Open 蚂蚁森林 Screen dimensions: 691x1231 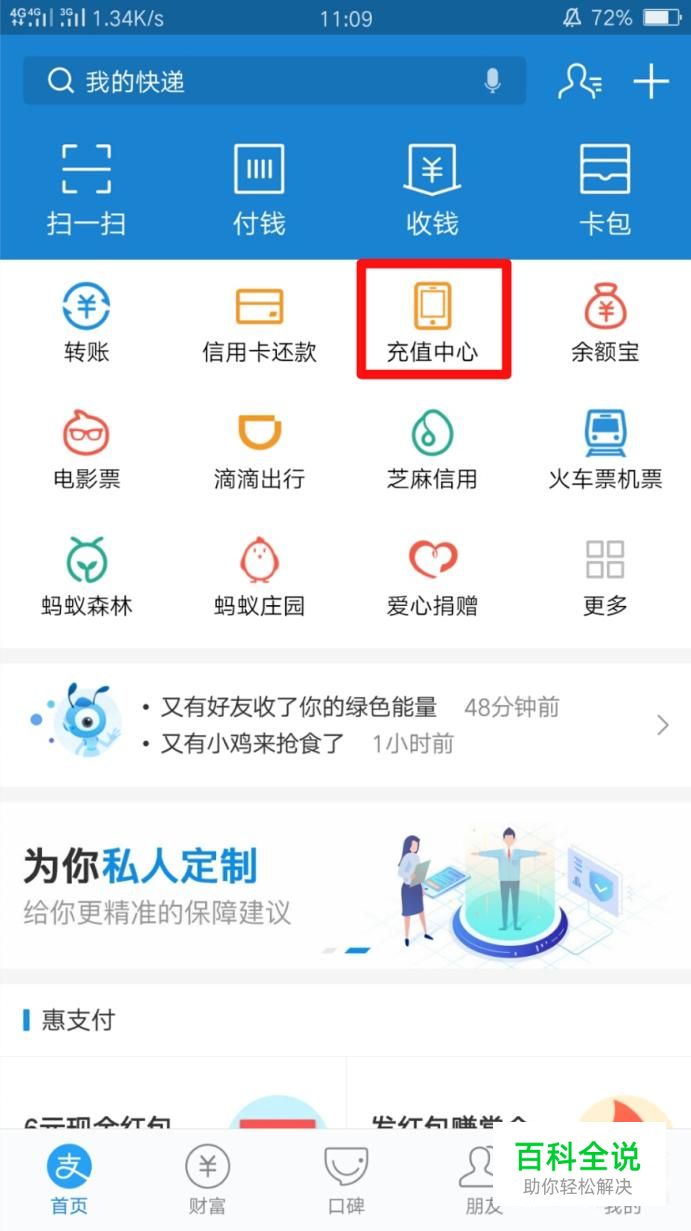[86, 576]
